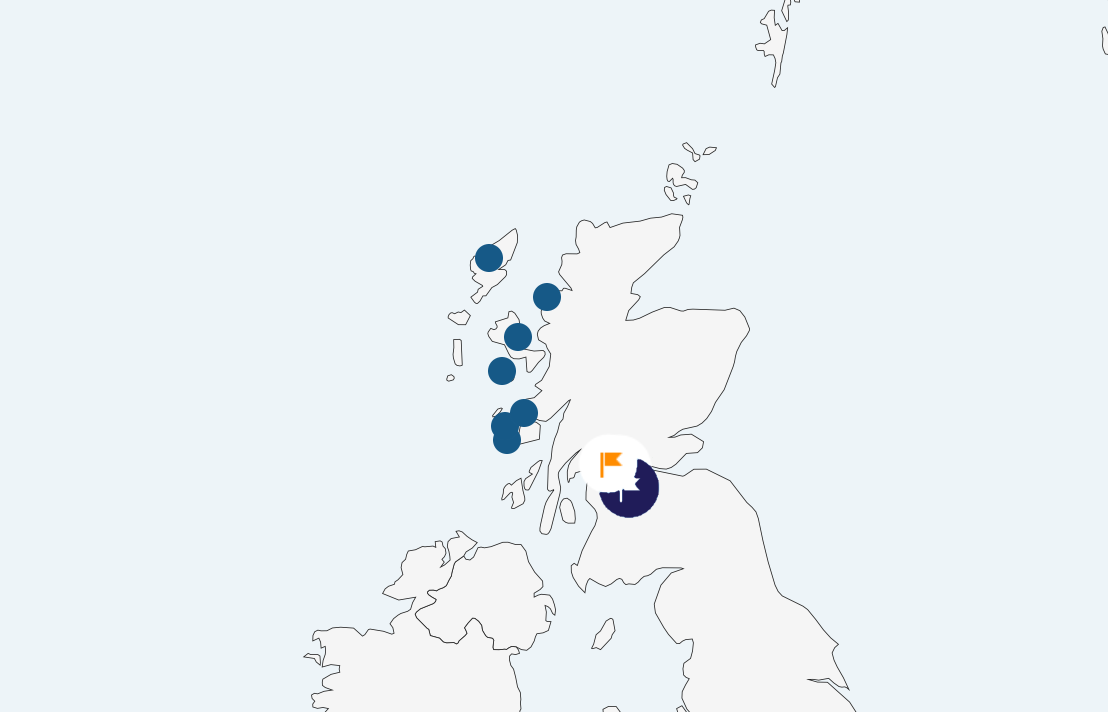Tap the orange flag marker
Image resolution: width=1108 pixels, height=712 pixels.
click(x=611, y=464)
